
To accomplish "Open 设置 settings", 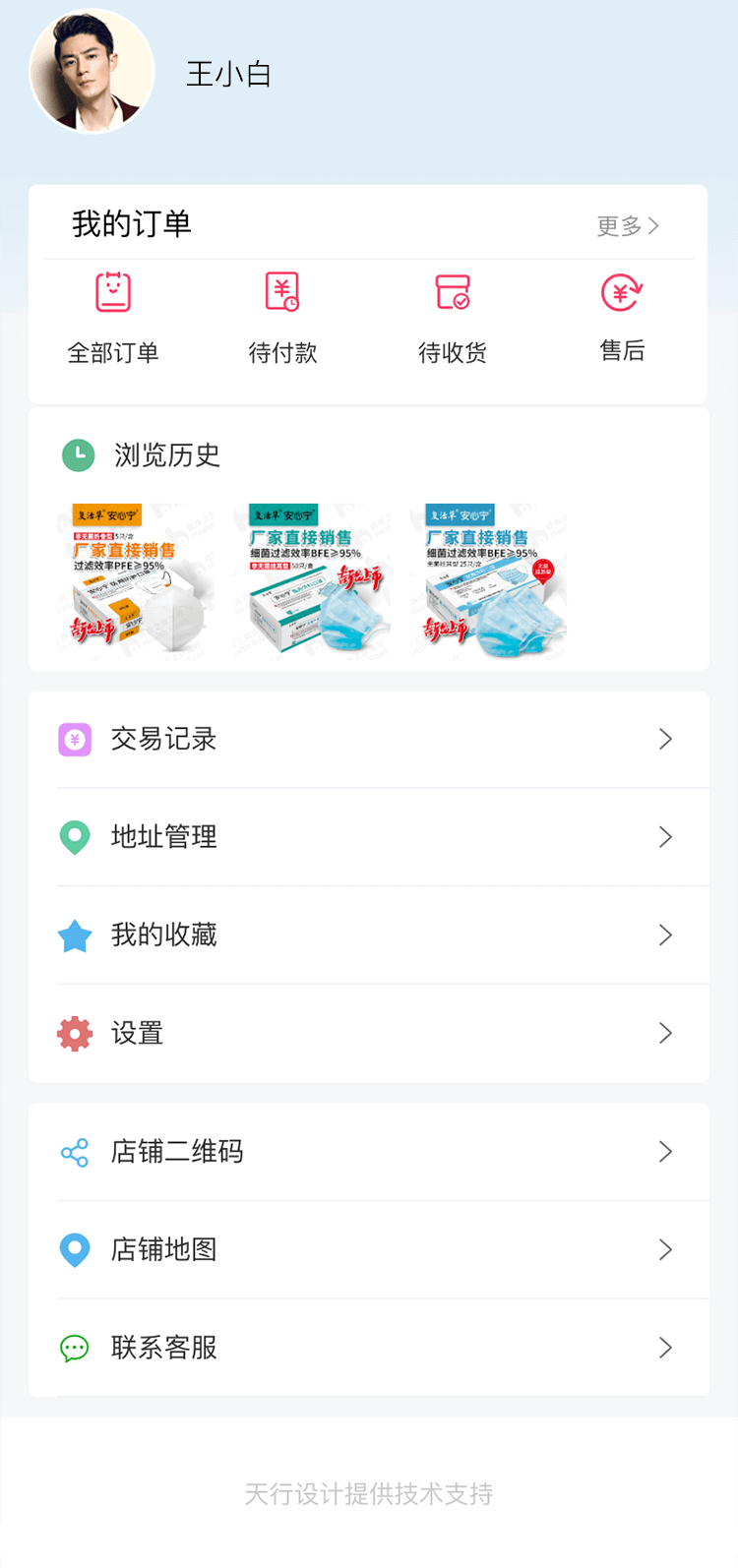I will [x=369, y=1033].
